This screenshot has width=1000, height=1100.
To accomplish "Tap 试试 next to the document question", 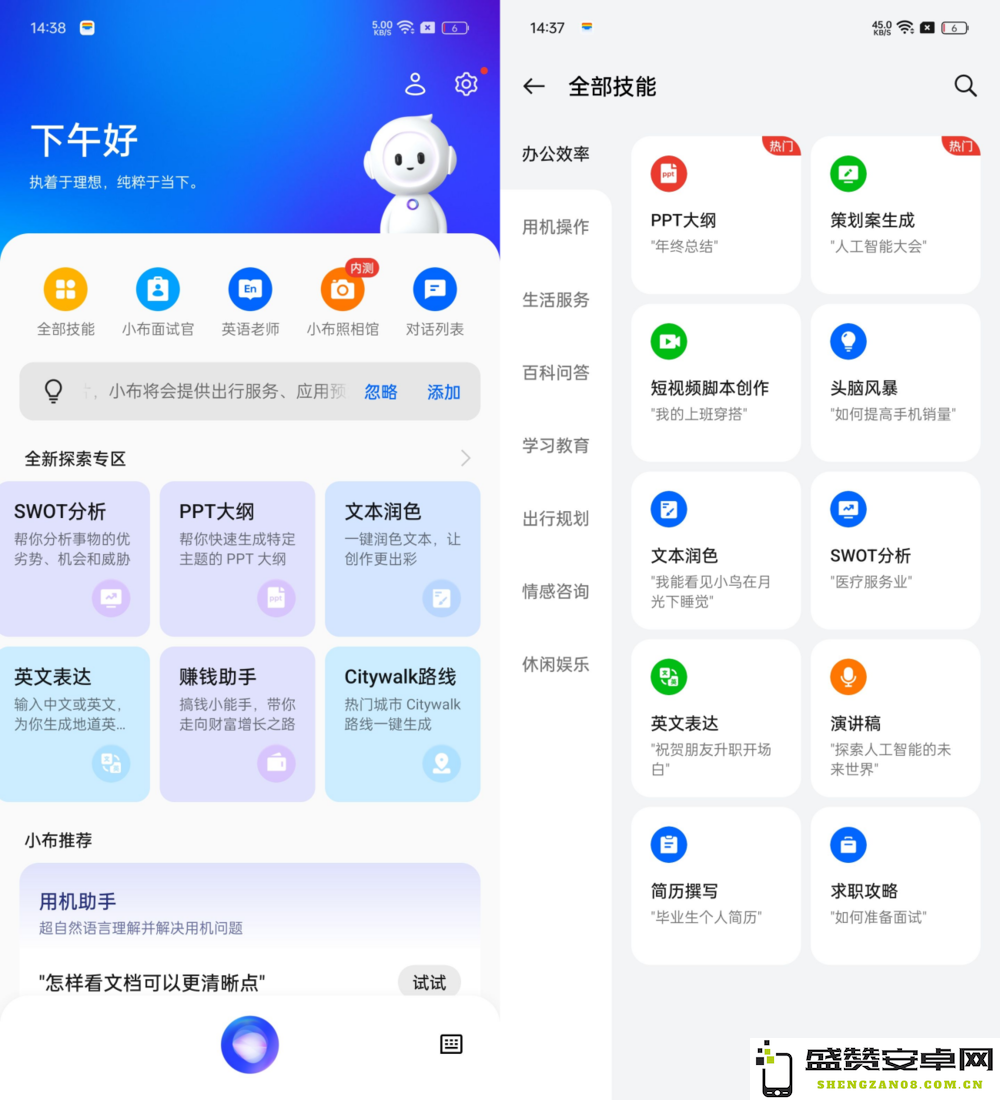I will [x=429, y=982].
